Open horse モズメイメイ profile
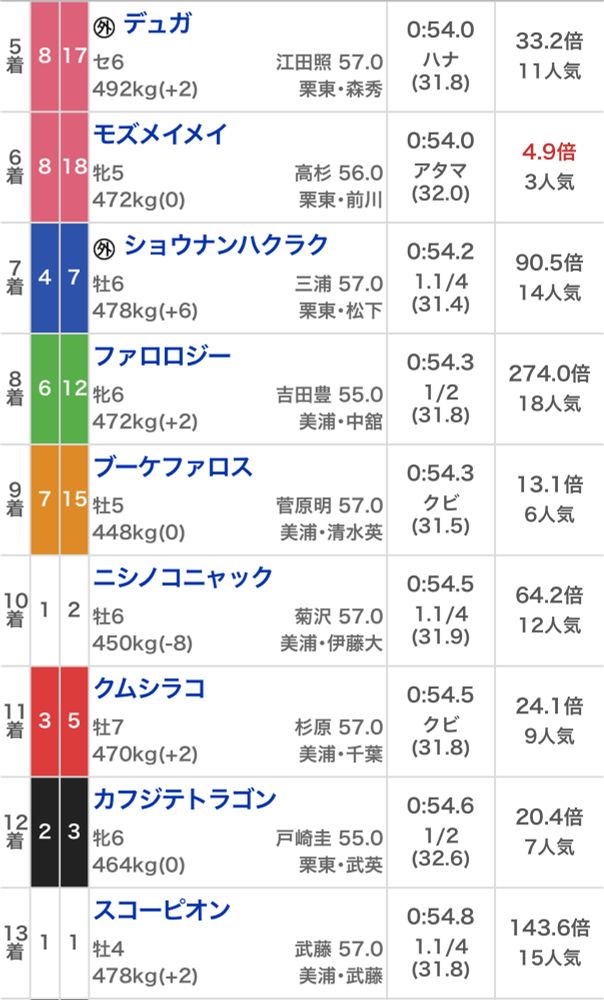 tap(160, 135)
